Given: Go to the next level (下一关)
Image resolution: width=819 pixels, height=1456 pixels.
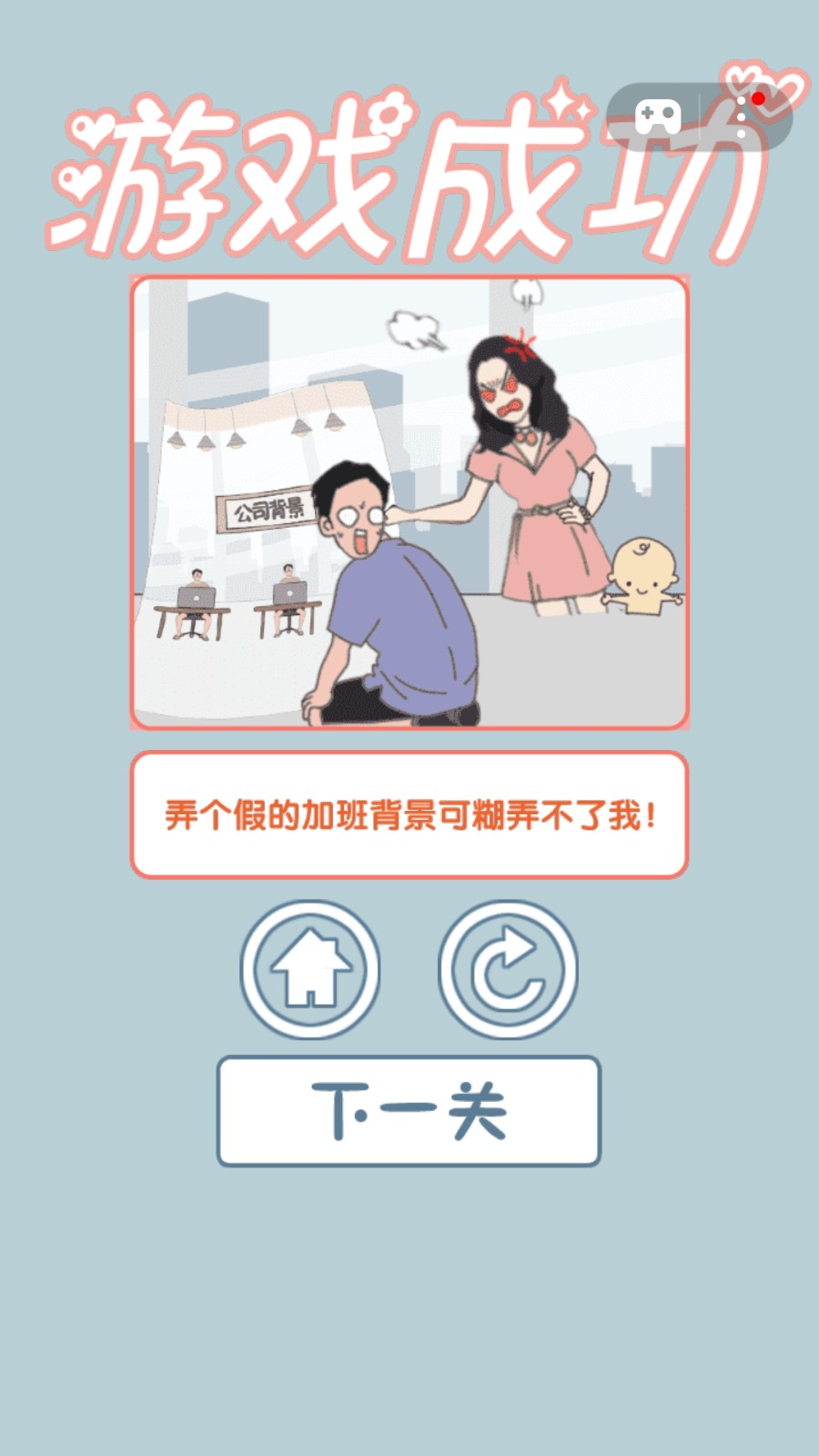Looking at the screenshot, I should [x=409, y=1111].
